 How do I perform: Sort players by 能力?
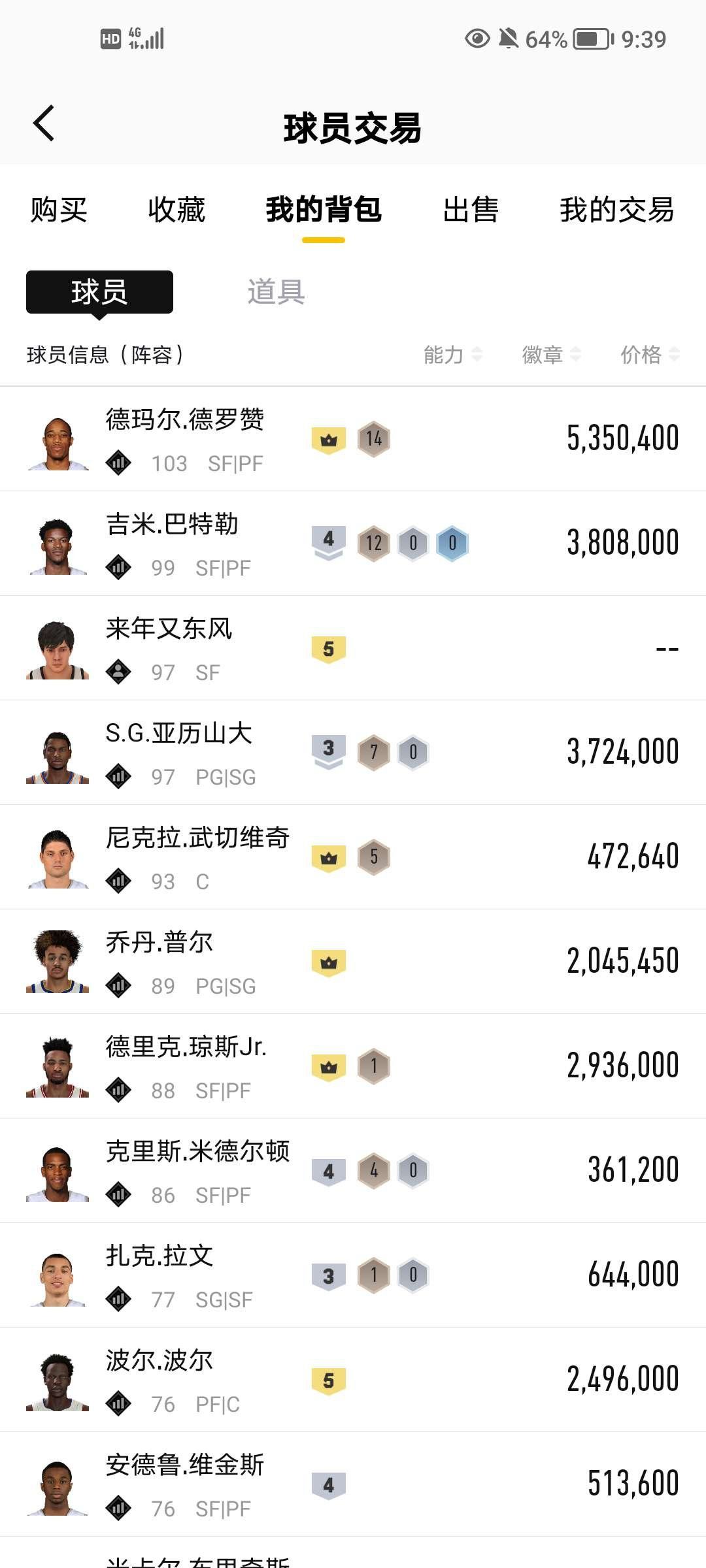[x=452, y=355]
